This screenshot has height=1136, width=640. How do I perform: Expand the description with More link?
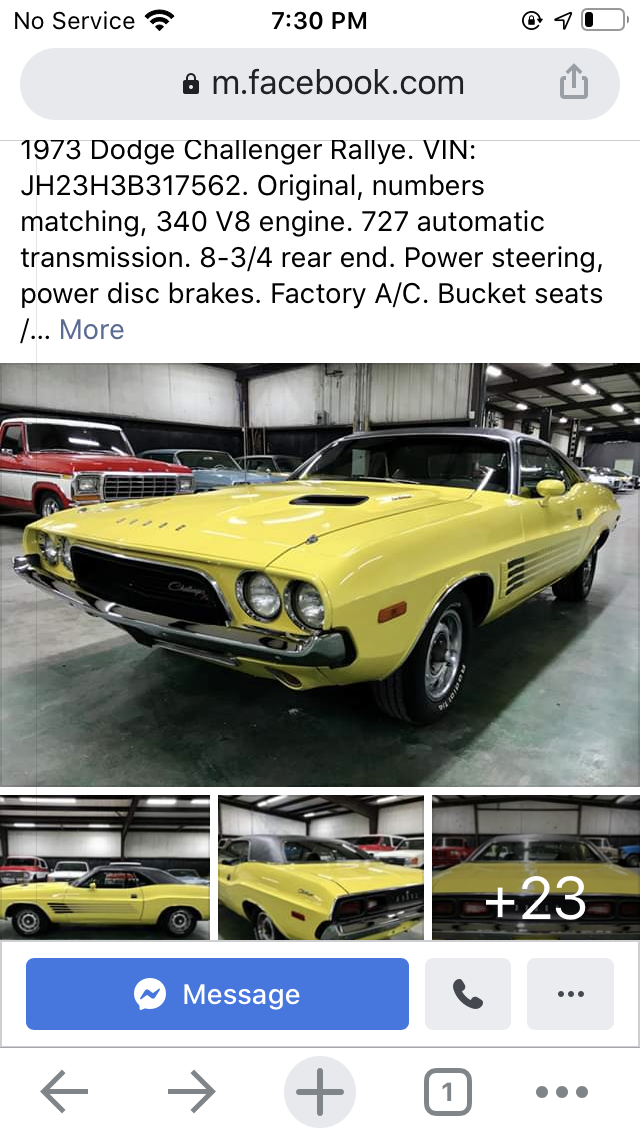click(92, 330)
